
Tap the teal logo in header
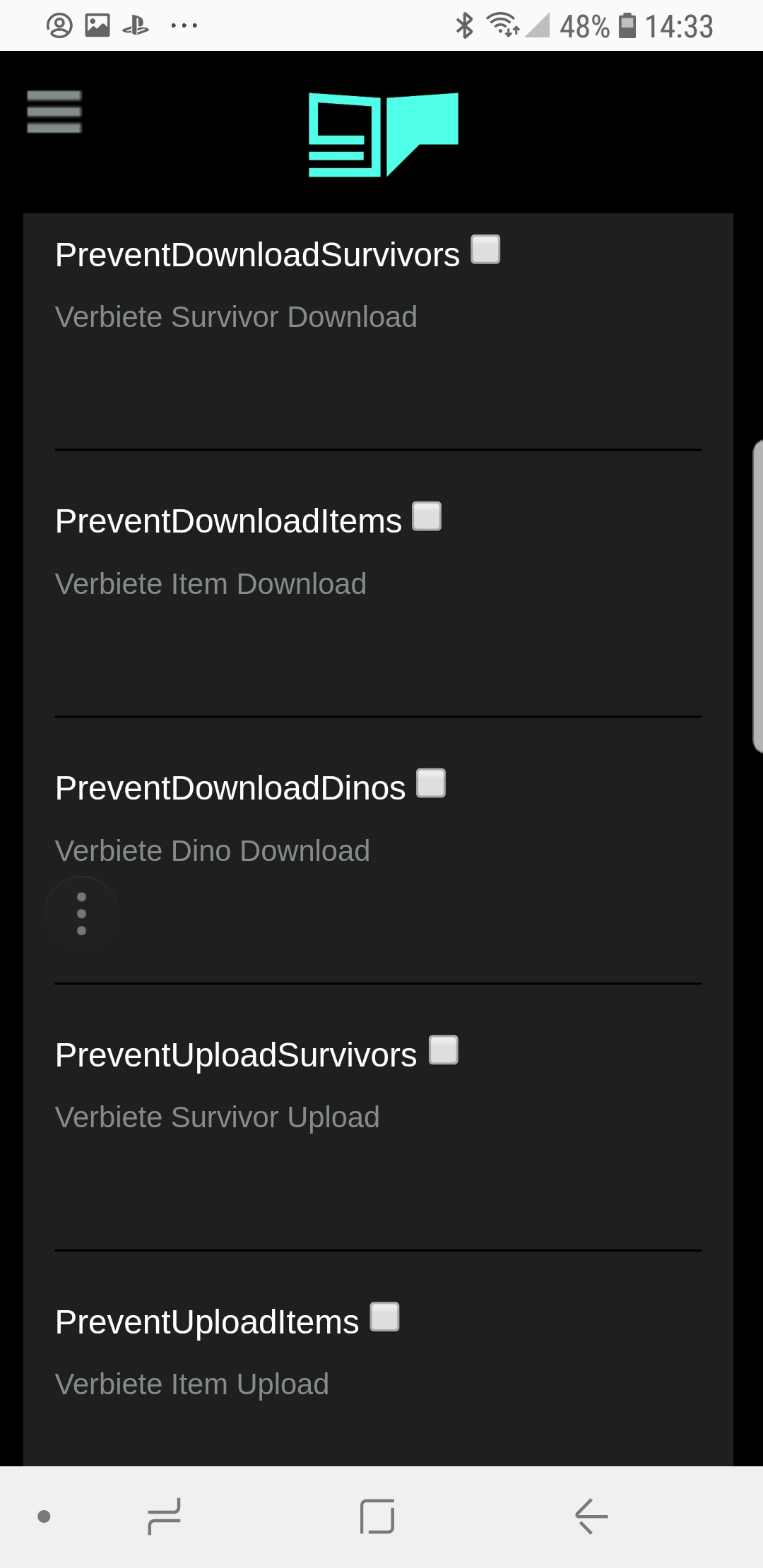tap(384, 134)
